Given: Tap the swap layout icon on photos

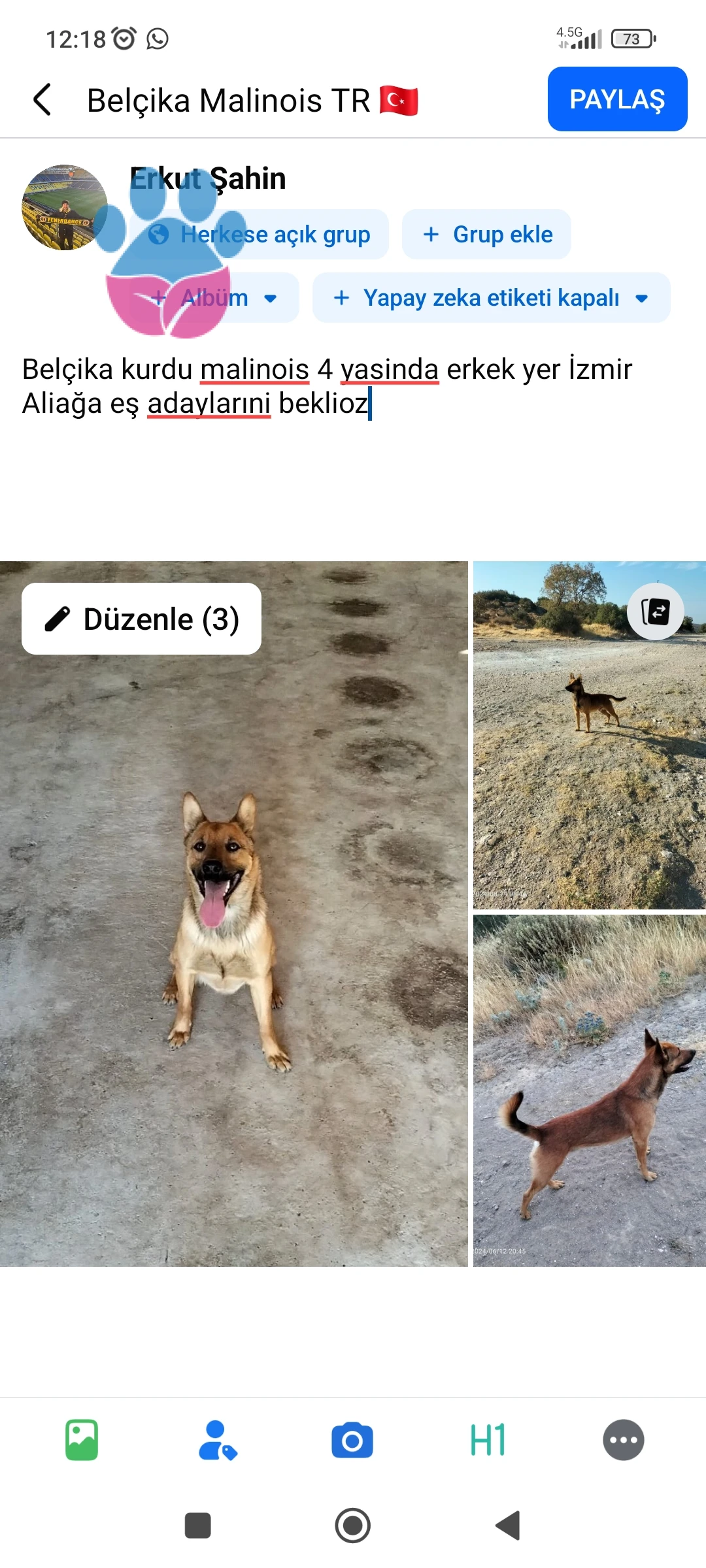Looking at the screenshot, I should coord(656,612).
